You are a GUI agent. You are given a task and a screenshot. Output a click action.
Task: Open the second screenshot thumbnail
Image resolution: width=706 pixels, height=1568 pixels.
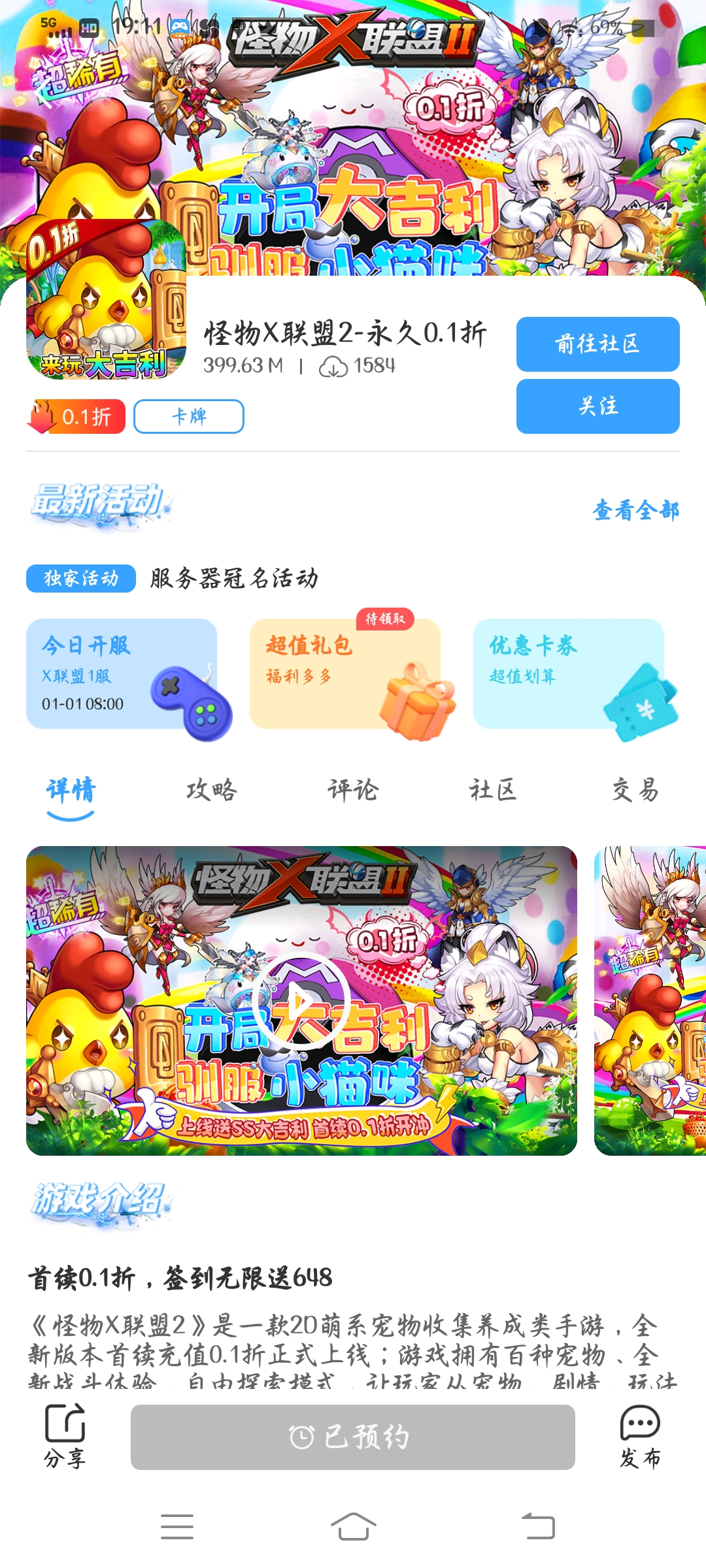click(x=650, y=1000)
